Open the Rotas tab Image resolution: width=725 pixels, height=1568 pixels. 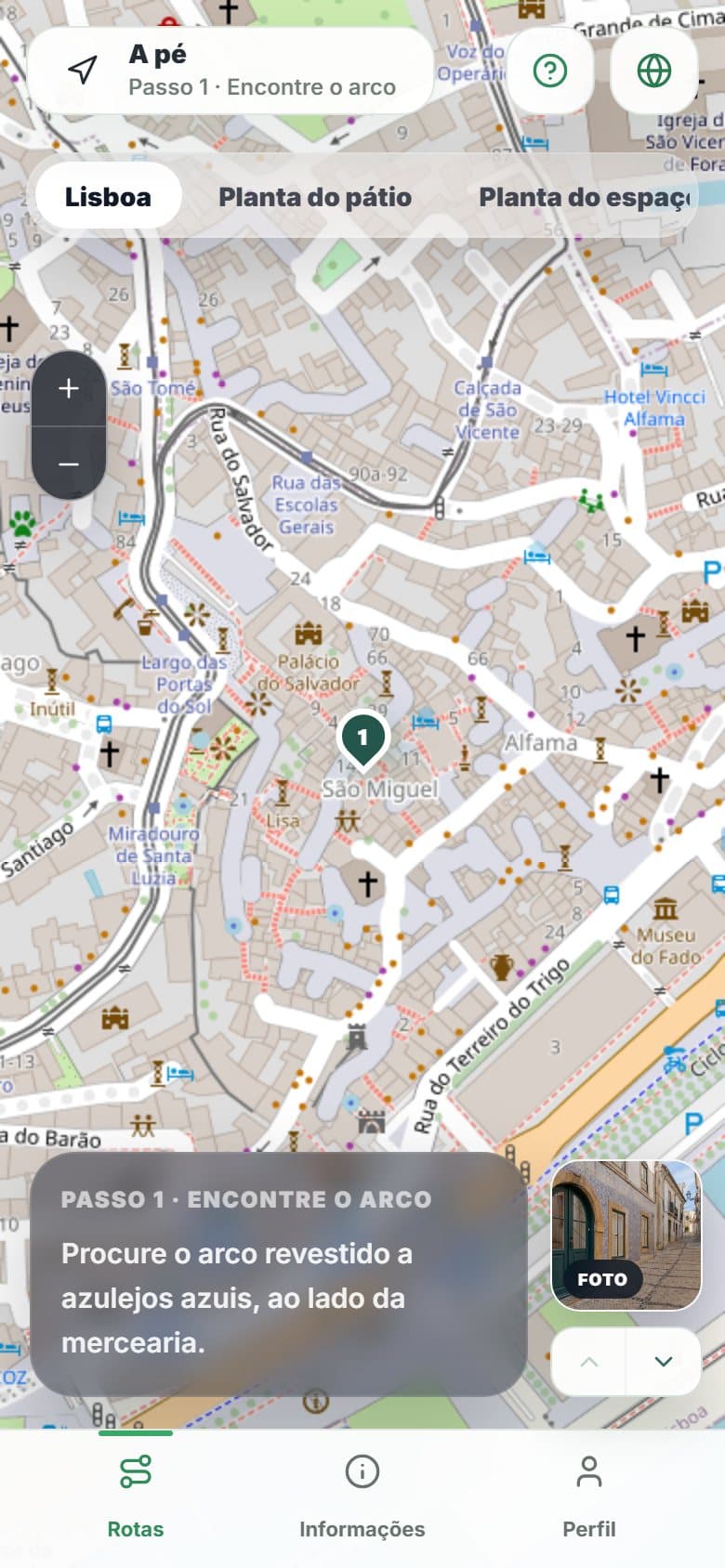click(136, 1494)
